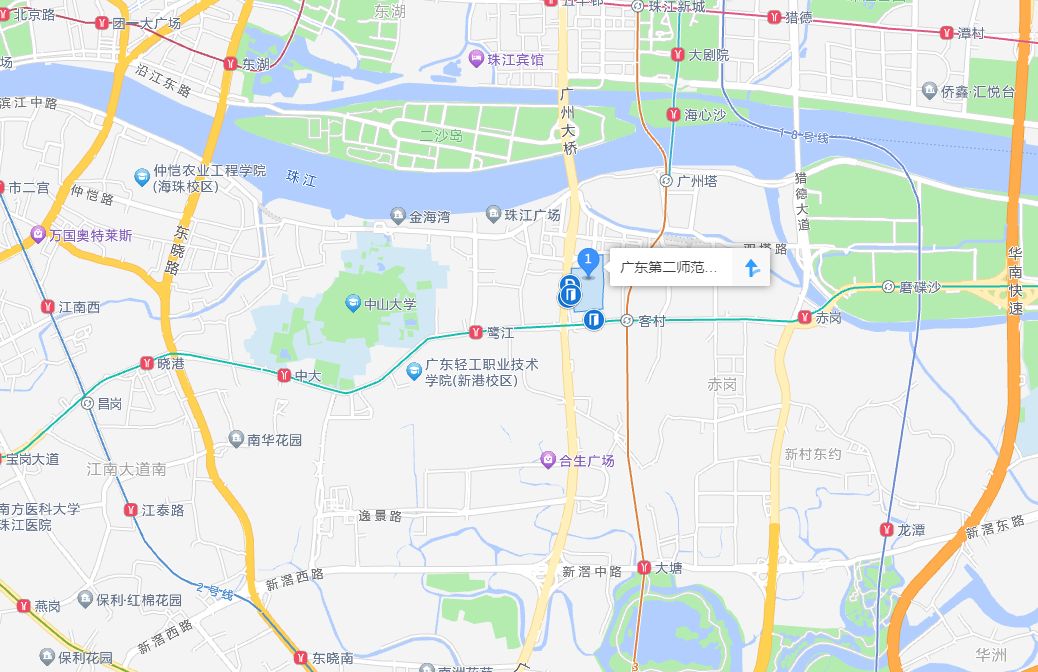Viewport: 1038px width, 672px height.
Task: Open the 万国奥特莱斯 shopping marker
Action: pos(38,235)
